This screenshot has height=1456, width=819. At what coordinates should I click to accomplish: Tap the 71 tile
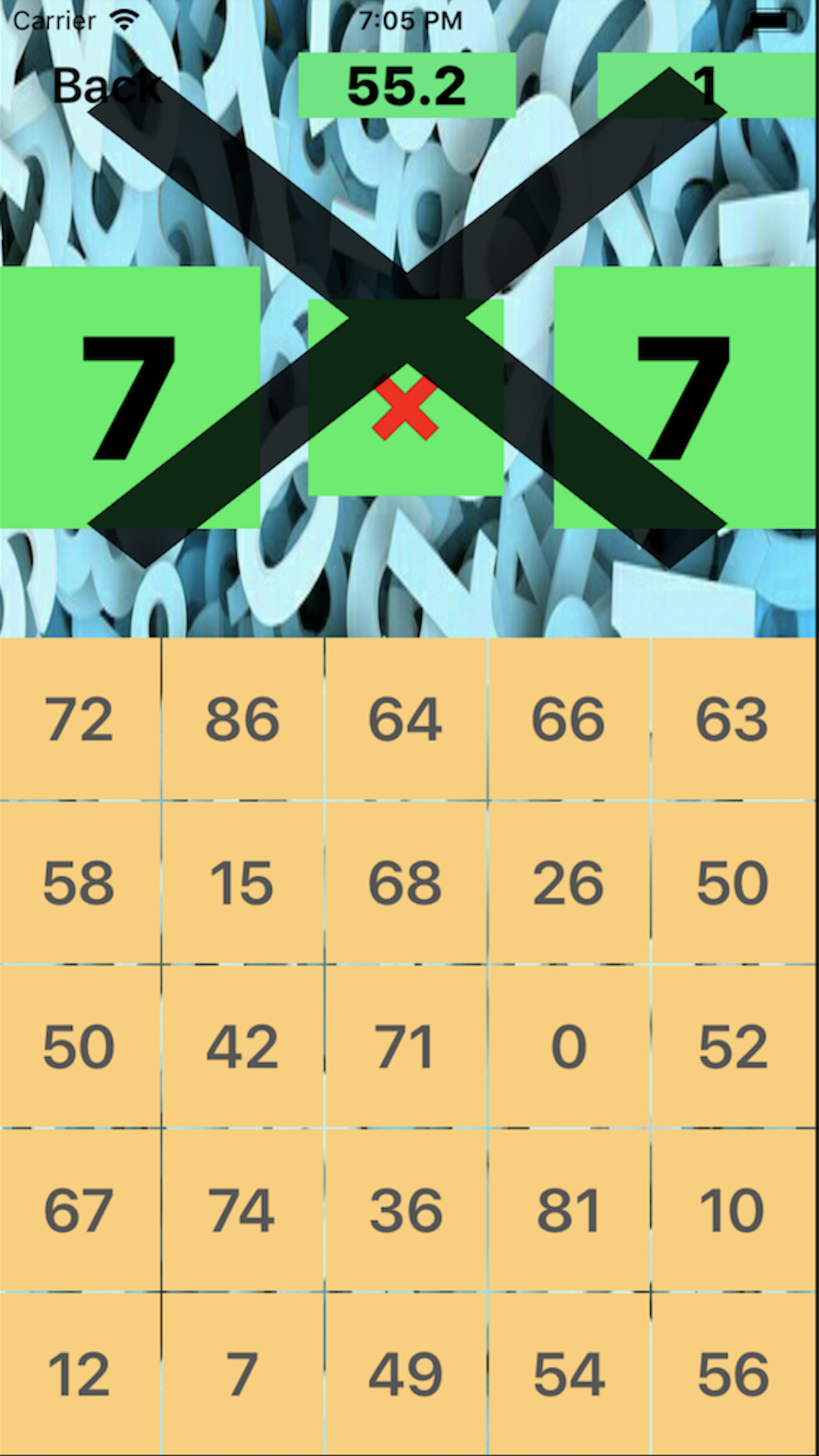(x=406, y=1046)
